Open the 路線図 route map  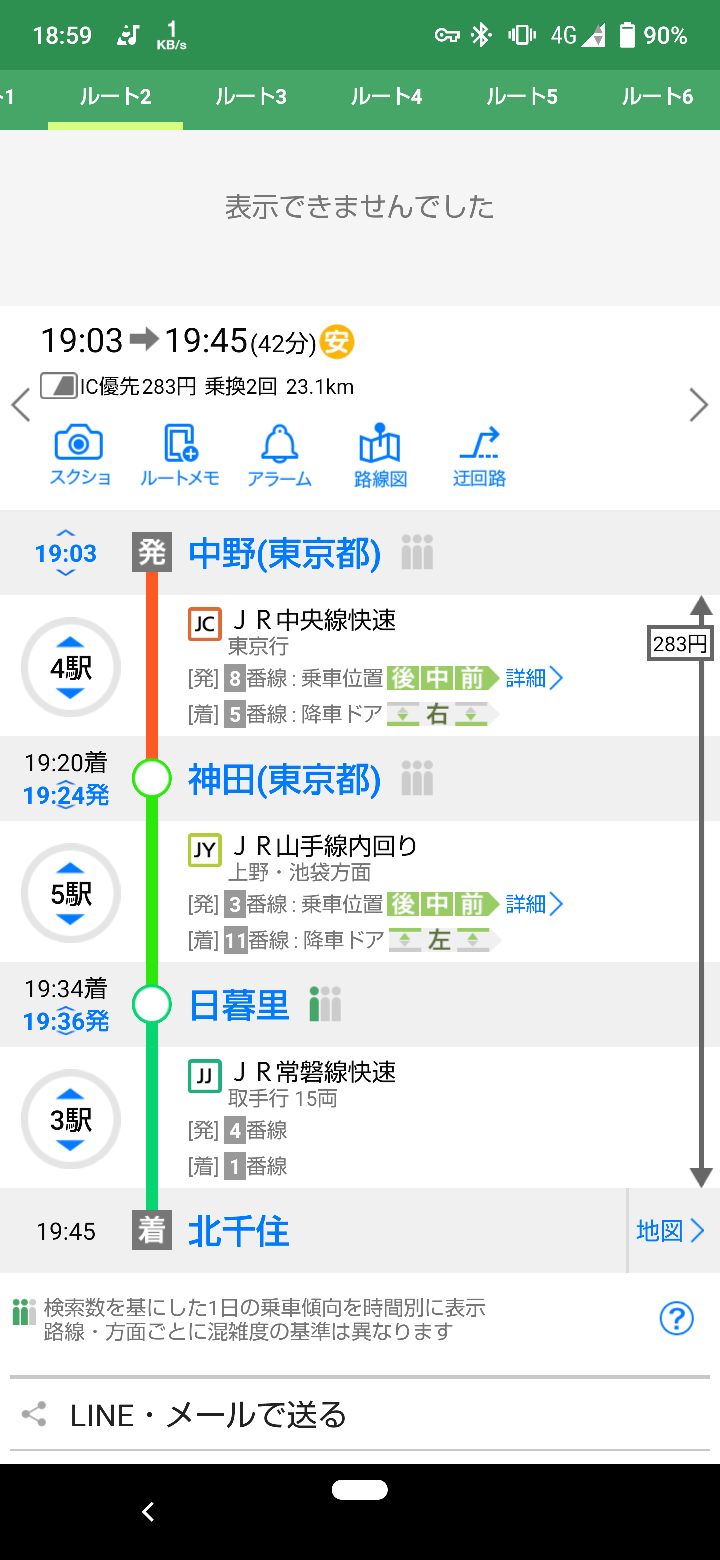click(380, 456)
